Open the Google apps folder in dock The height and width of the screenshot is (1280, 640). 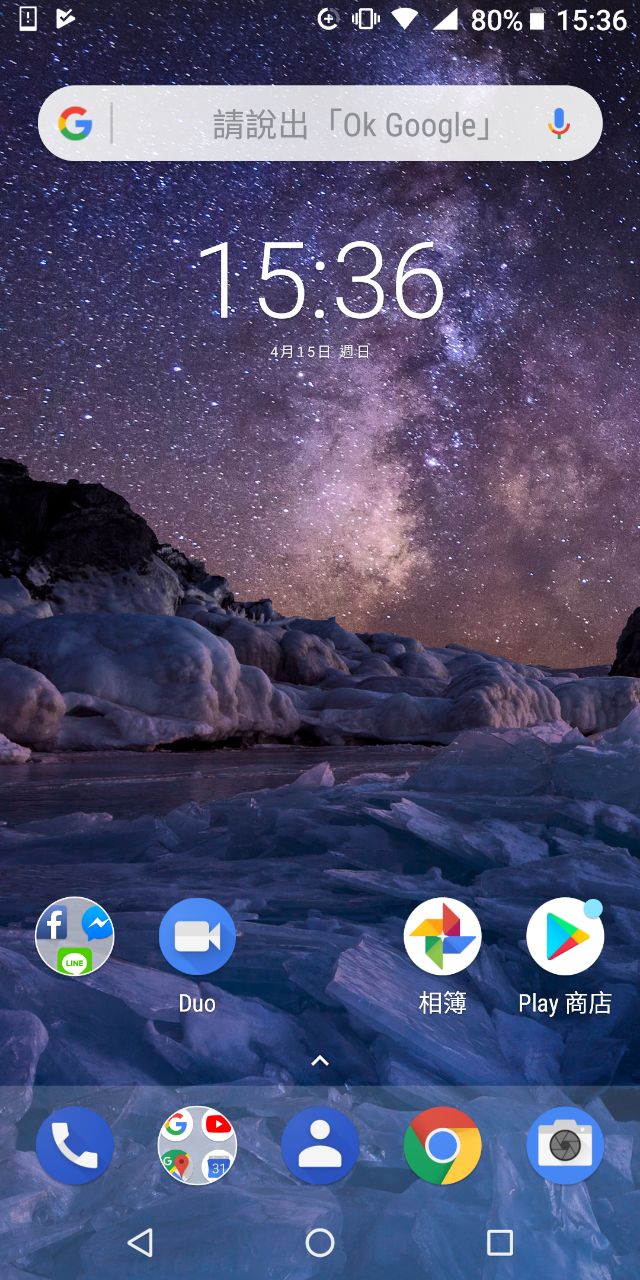point(197,1146)
